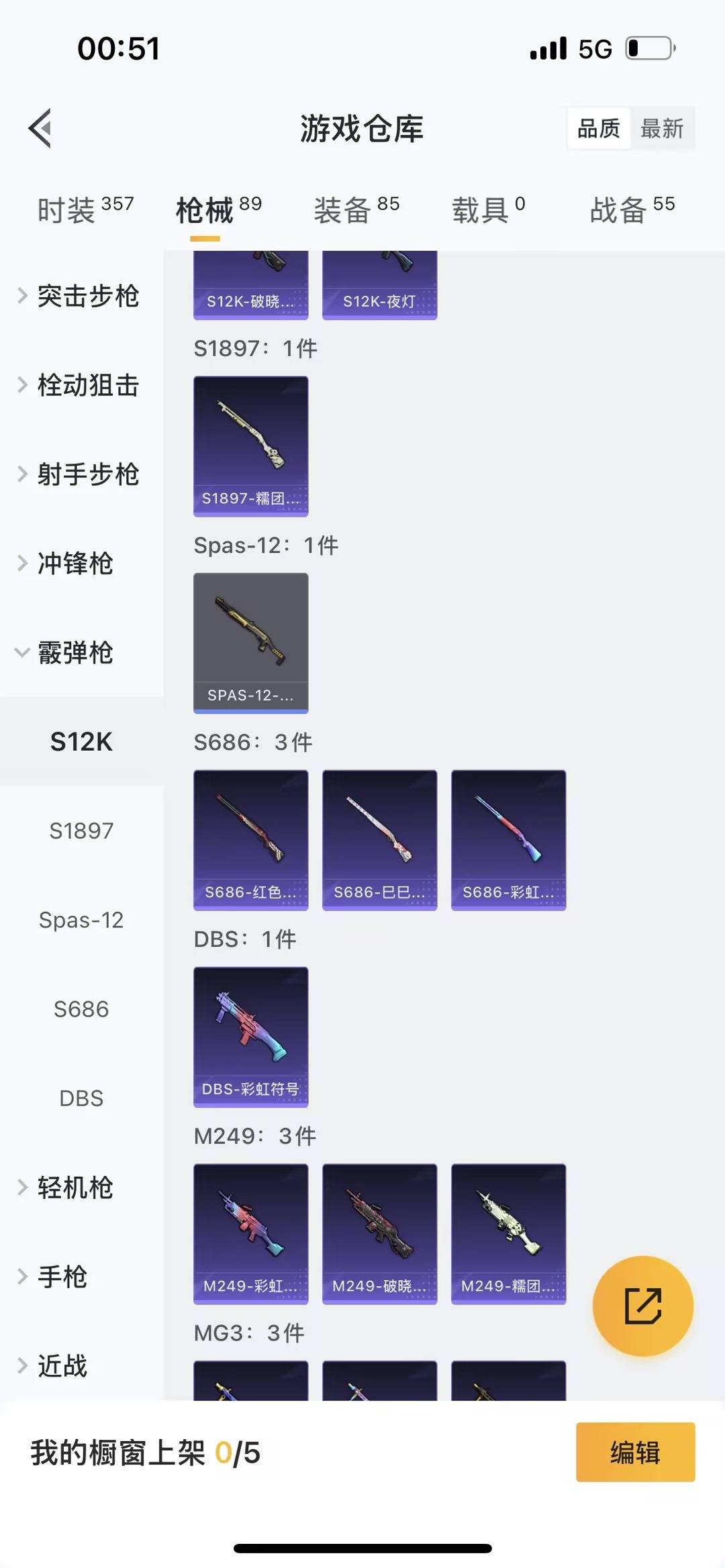Select the S1897-糯团 weapon thumbnail

tap(250, 446)
